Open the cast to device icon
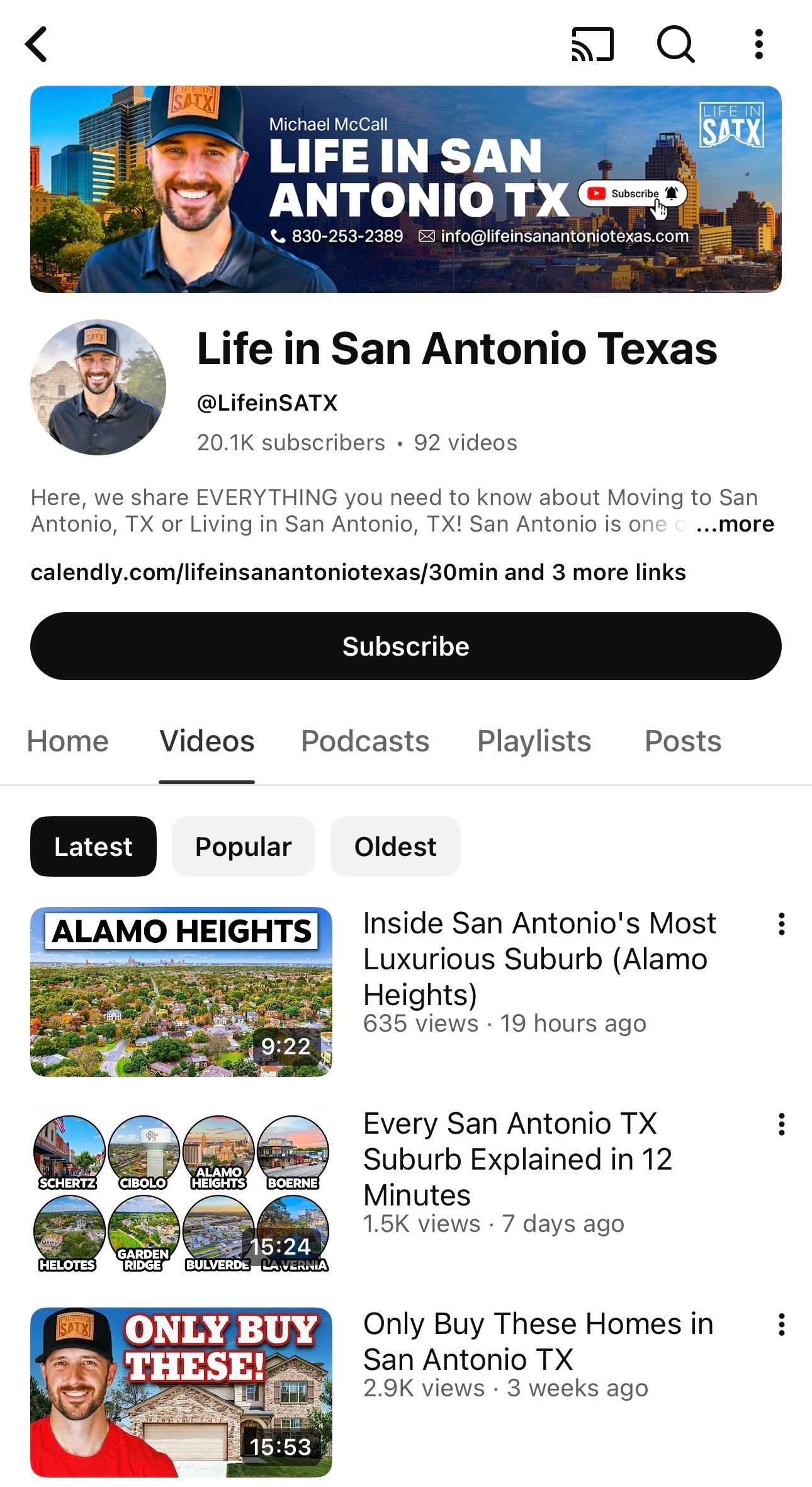 click(x=592, y=44)
